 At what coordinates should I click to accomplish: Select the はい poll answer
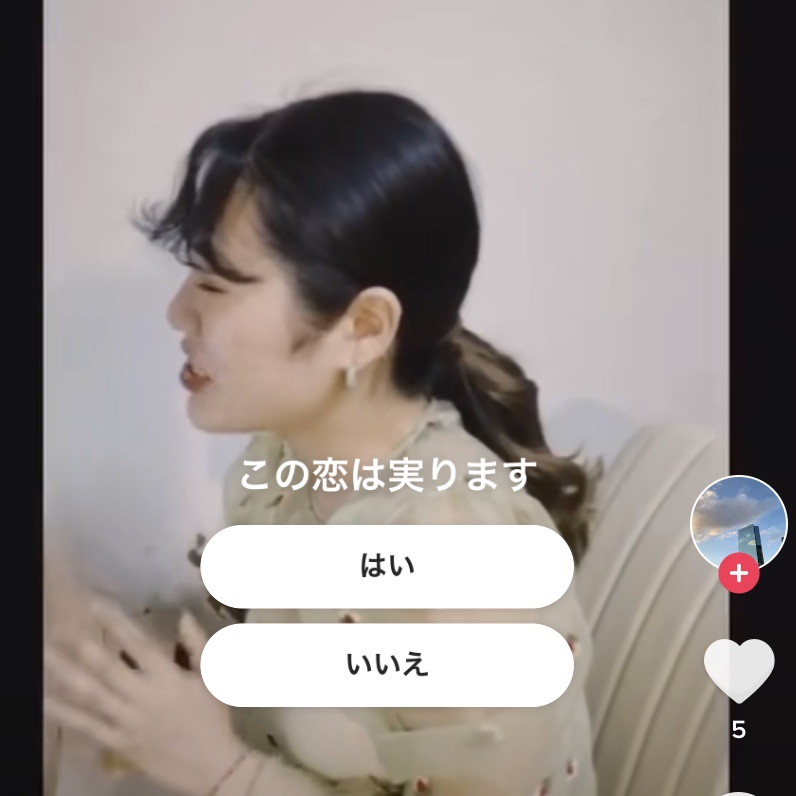(x=387, y=566)
